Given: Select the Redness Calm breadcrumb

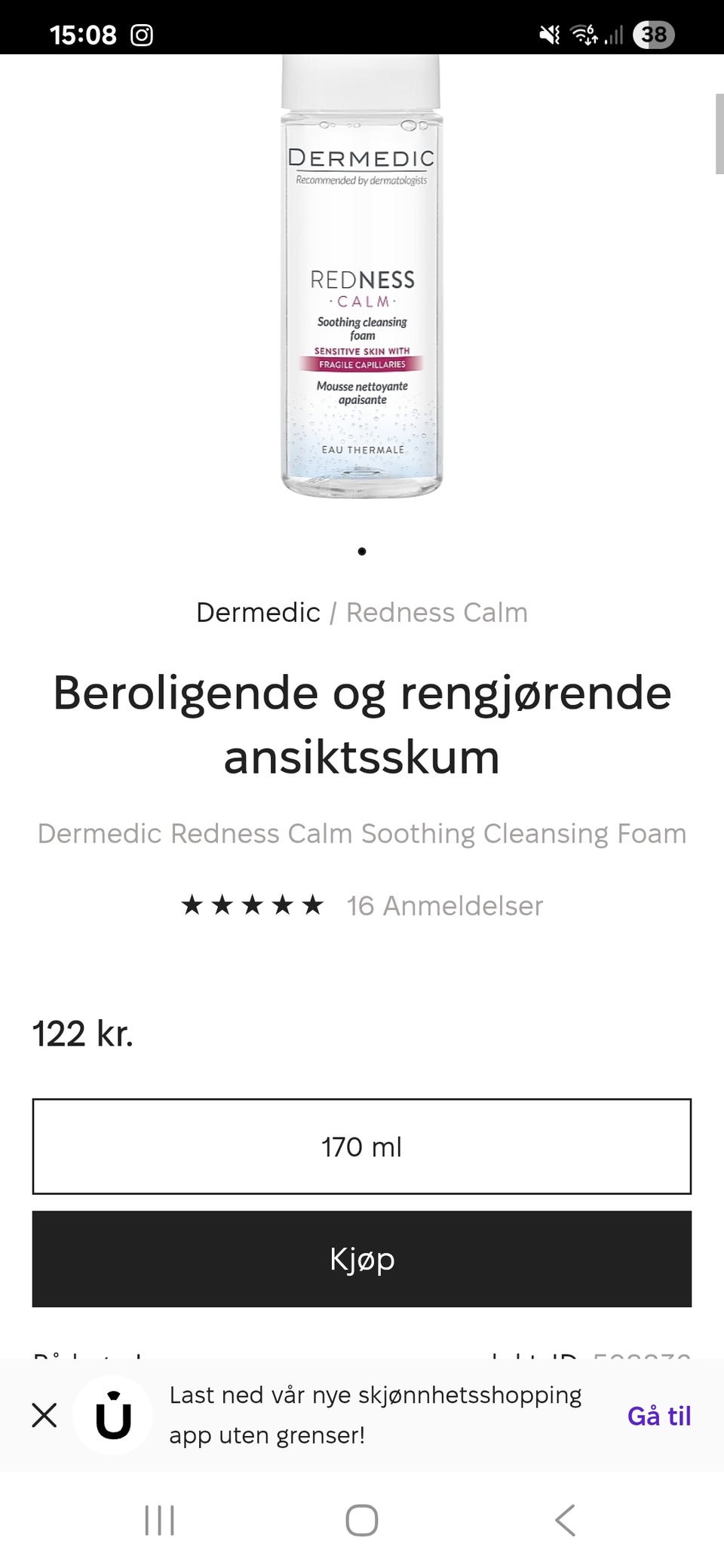Looking at the screenshot, I should tap(437, 612).
